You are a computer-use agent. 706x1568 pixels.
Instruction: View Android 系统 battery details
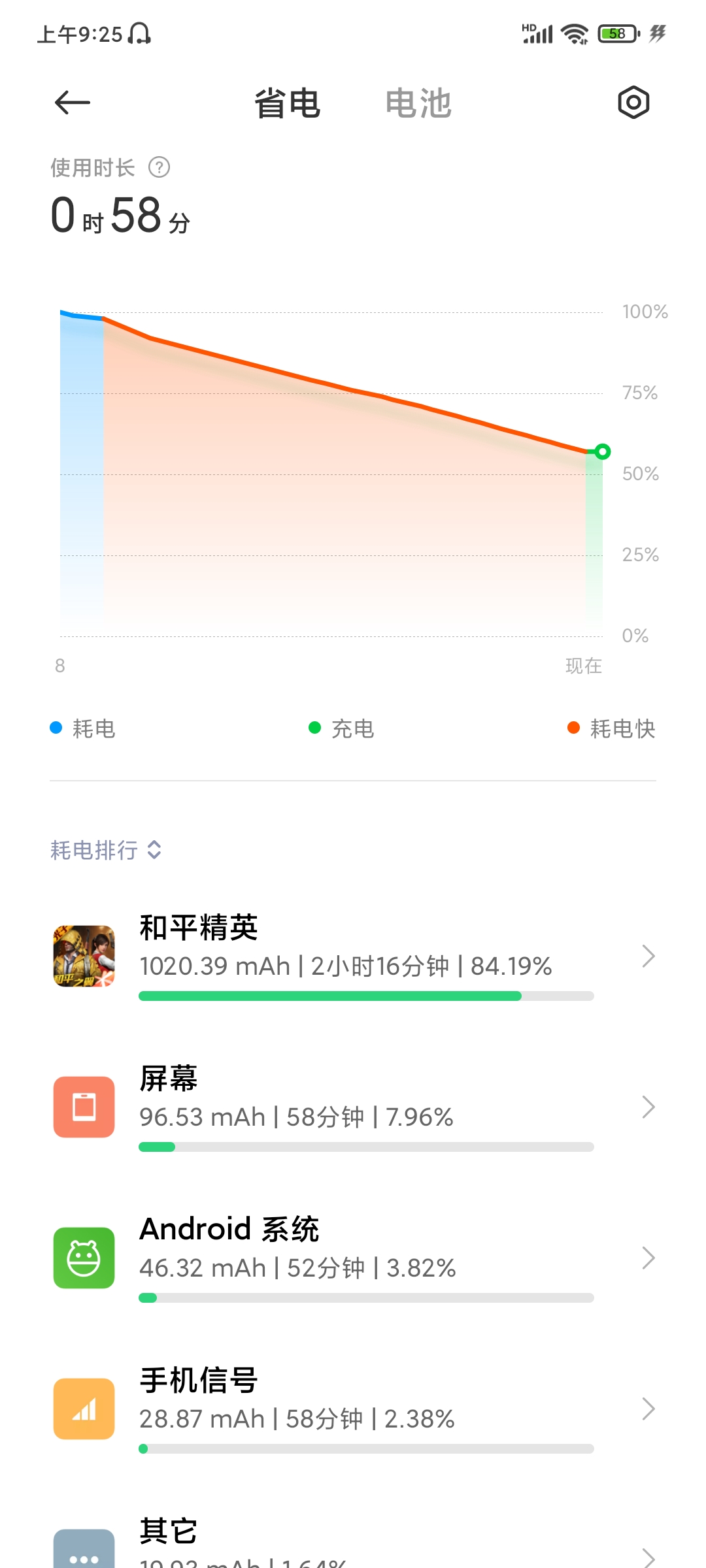353,1258
